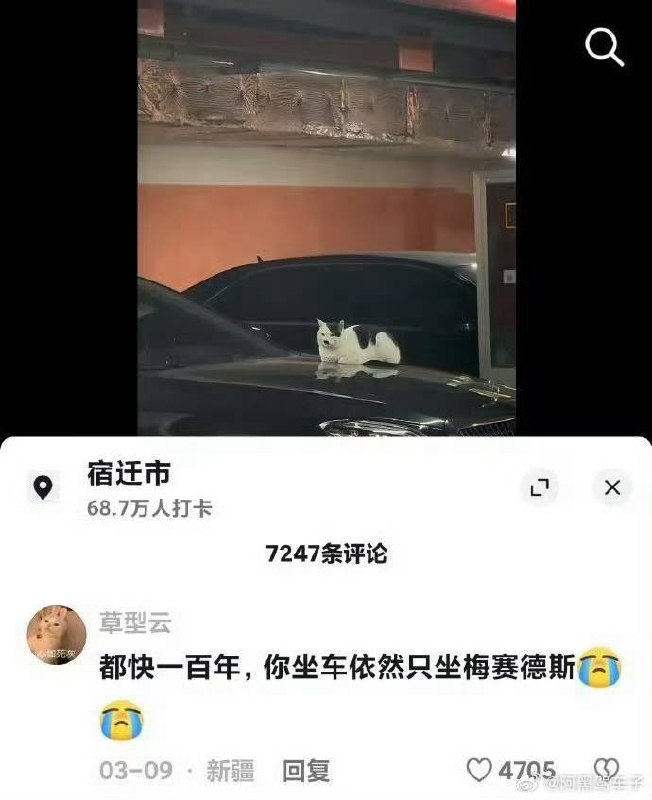
Task: Open search with the magnifier icon
Action: (604, 45)
